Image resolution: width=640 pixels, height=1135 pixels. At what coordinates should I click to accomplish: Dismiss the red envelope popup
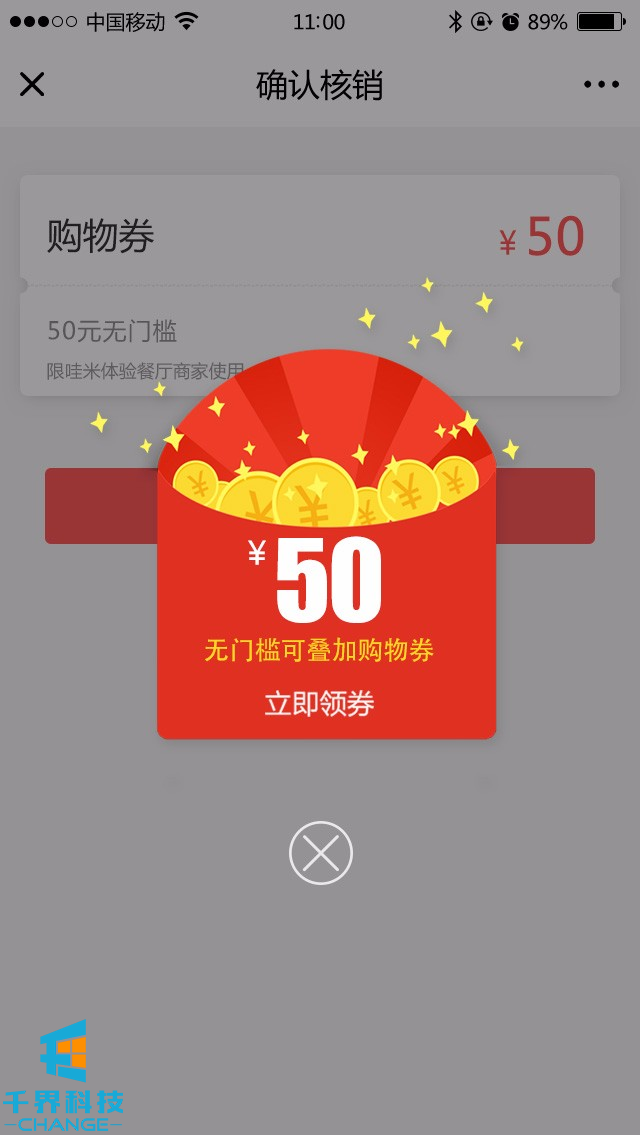tap(320, 853)
